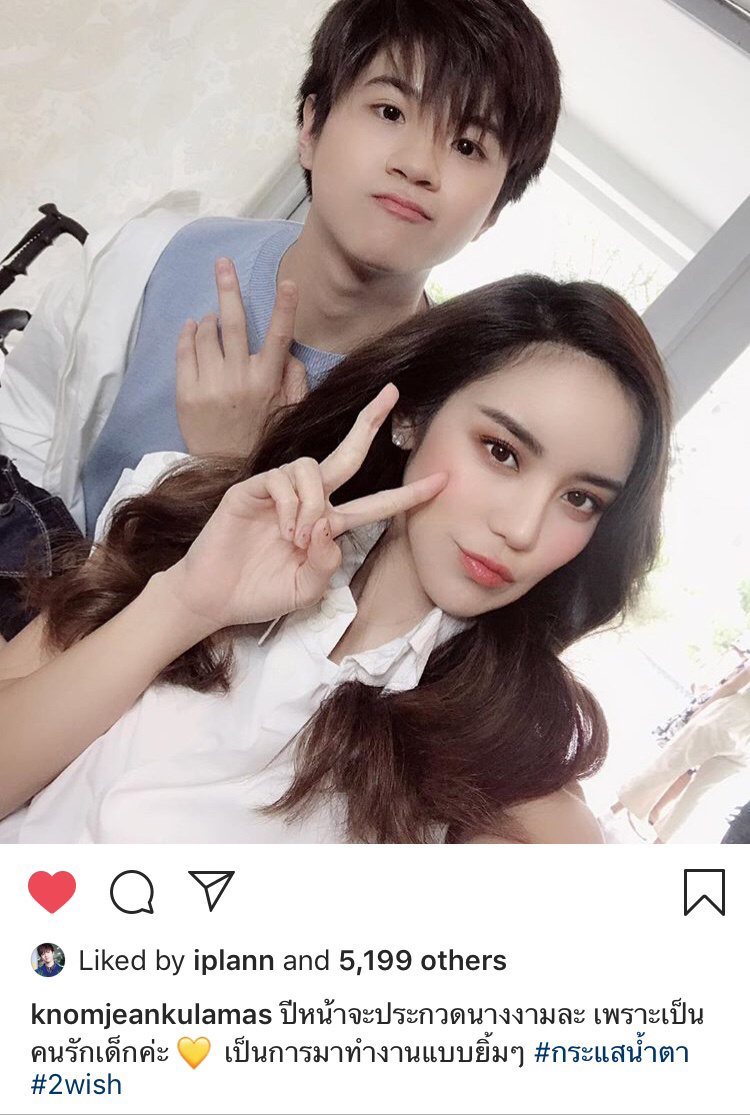
Task: Save the post with the bookmark icon
Action: click(704, 891)
